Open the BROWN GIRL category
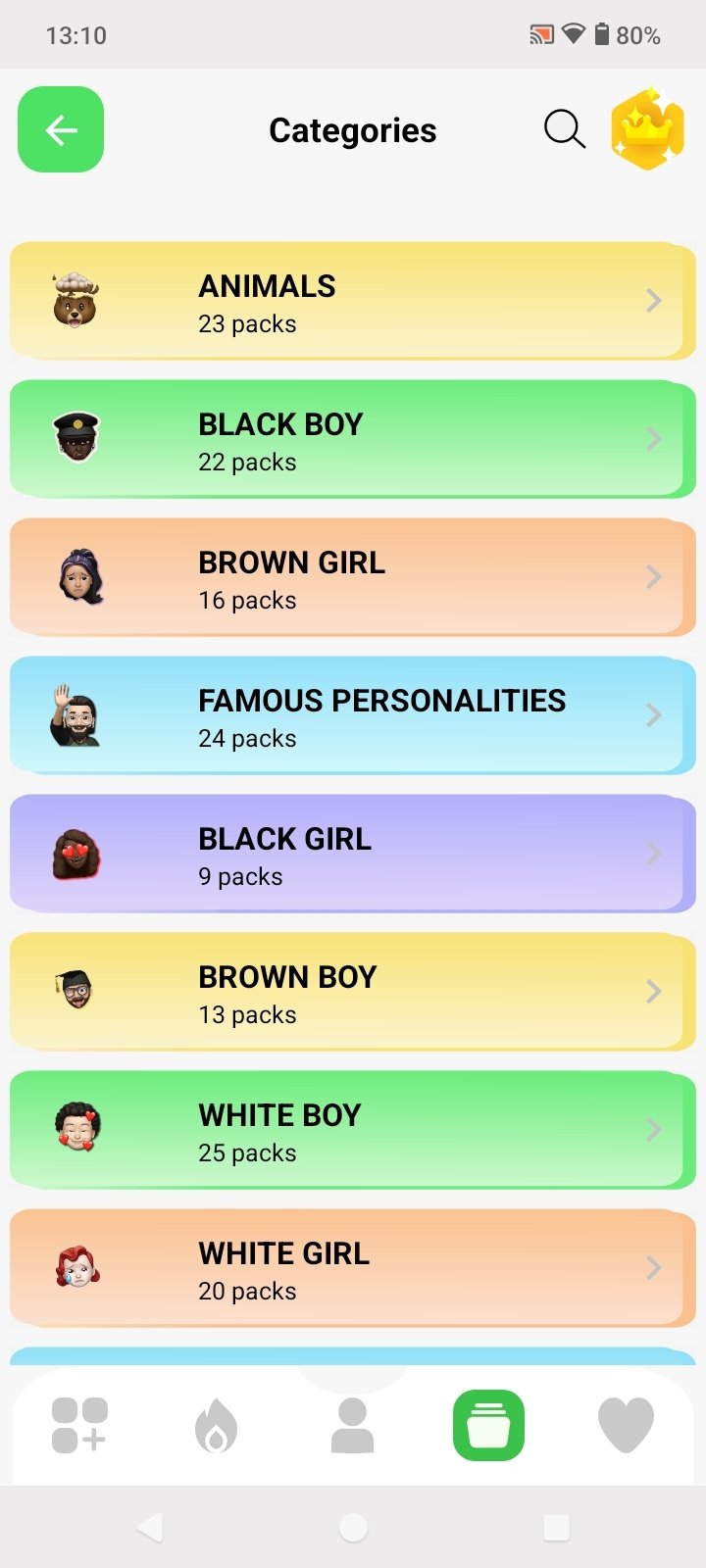The height and width of the screenshot is (1568, 706). click(x=348, y=577)
